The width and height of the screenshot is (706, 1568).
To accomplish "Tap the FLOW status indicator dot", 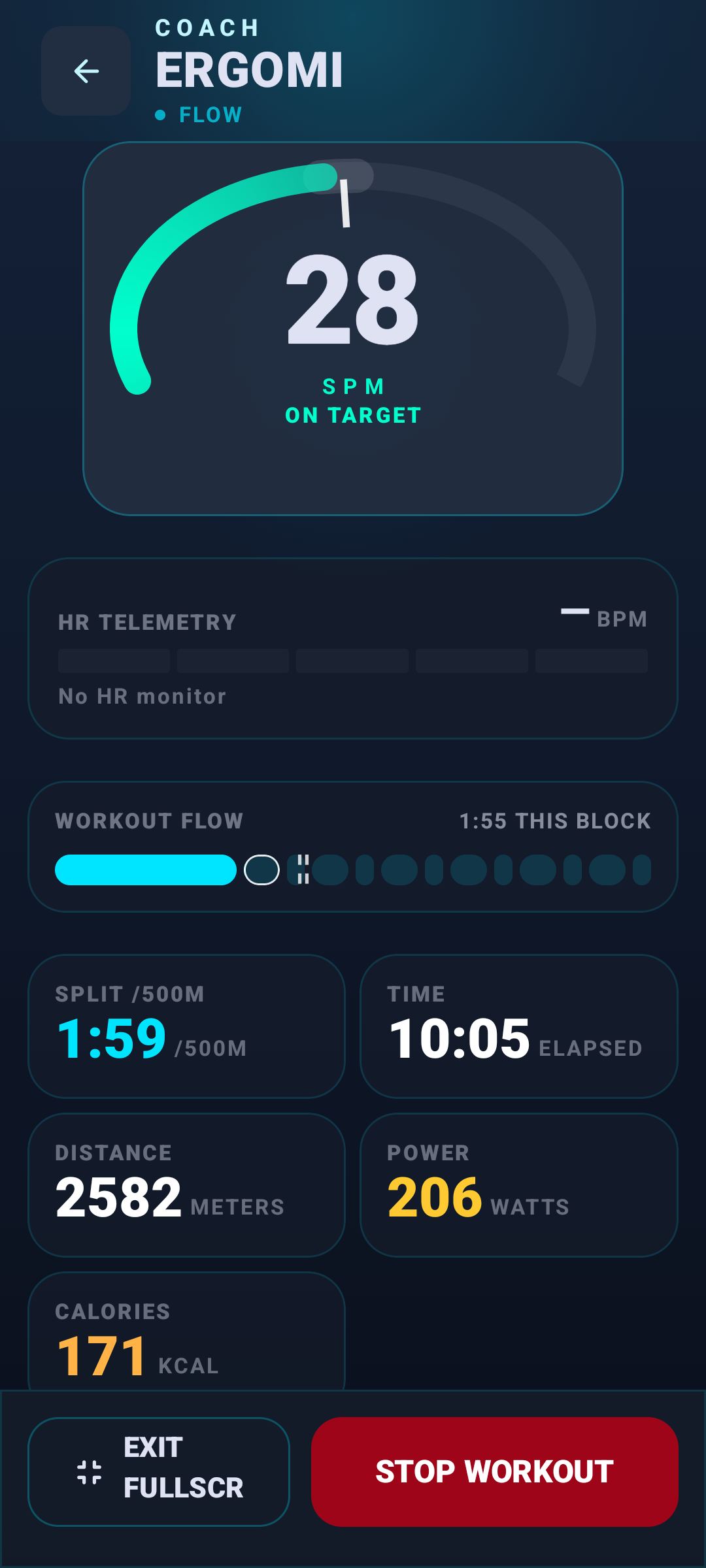I will (161, 114).
